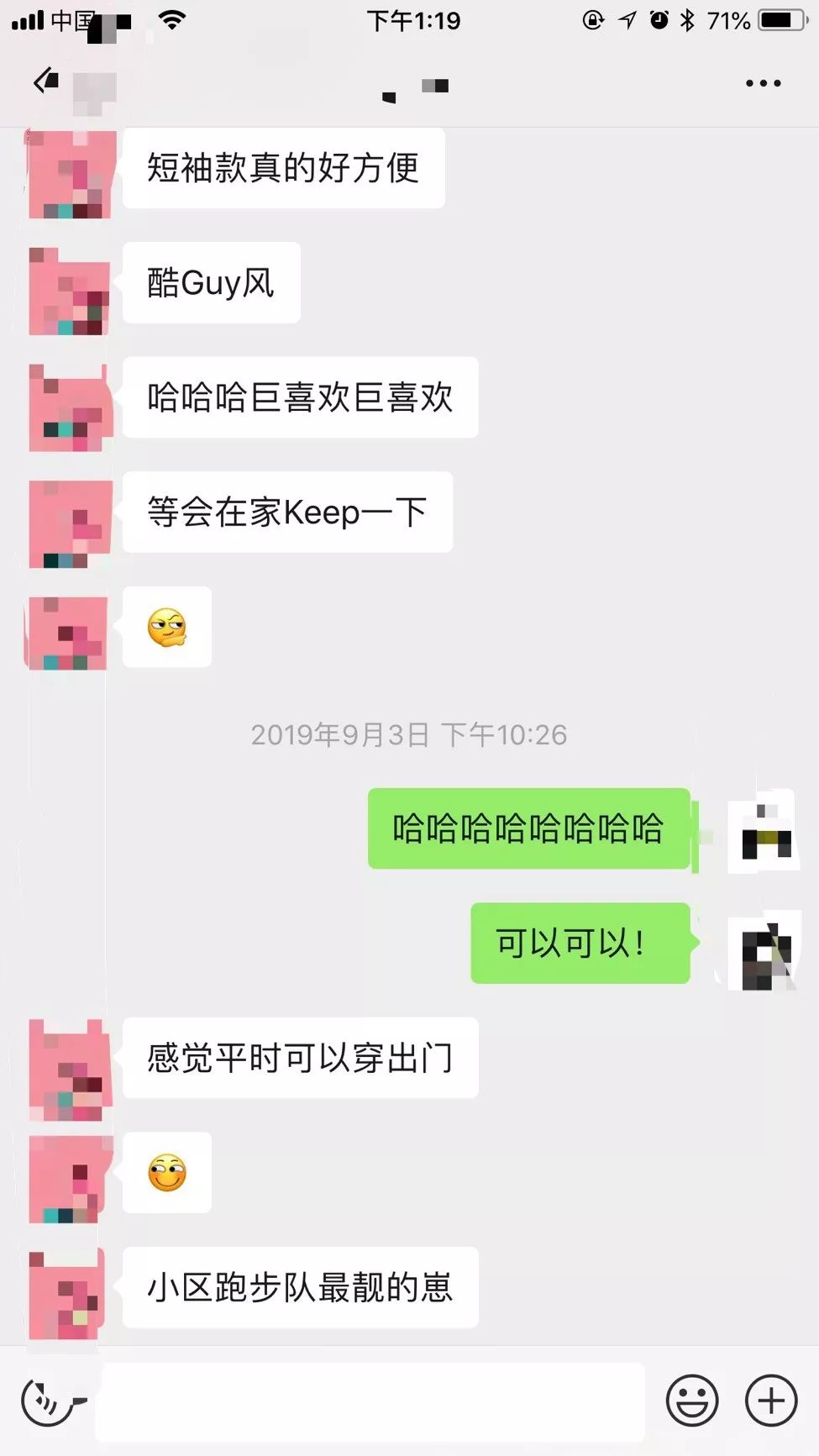Image resolution: width=819 pixels, height=1456 pixels.
Task: Tap the location arrow icon in the status bar
Action: coord(626,20)
